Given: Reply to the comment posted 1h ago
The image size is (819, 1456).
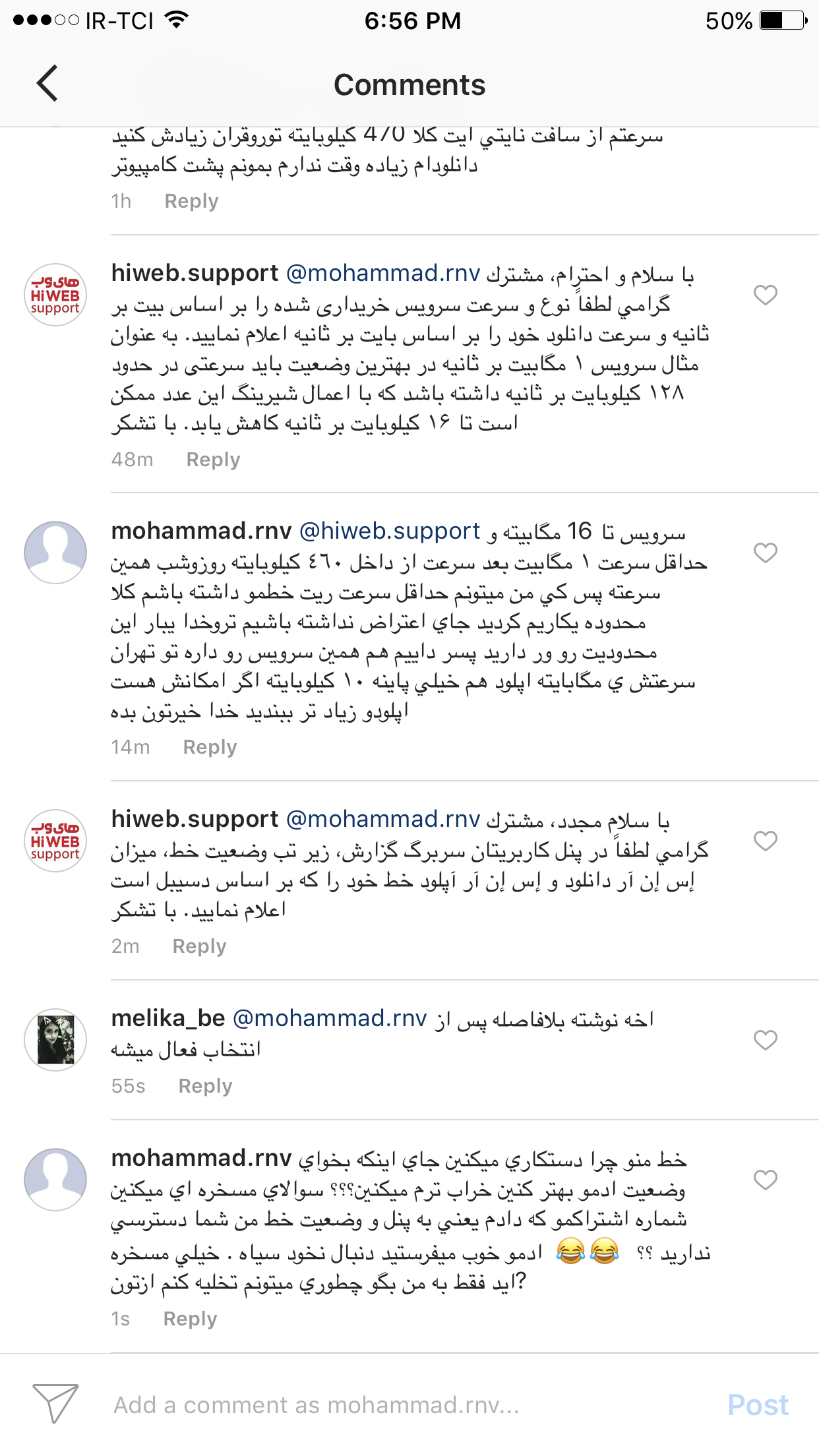Looking at the screenshot, I should pyautogui.click(x=191, y=201).
